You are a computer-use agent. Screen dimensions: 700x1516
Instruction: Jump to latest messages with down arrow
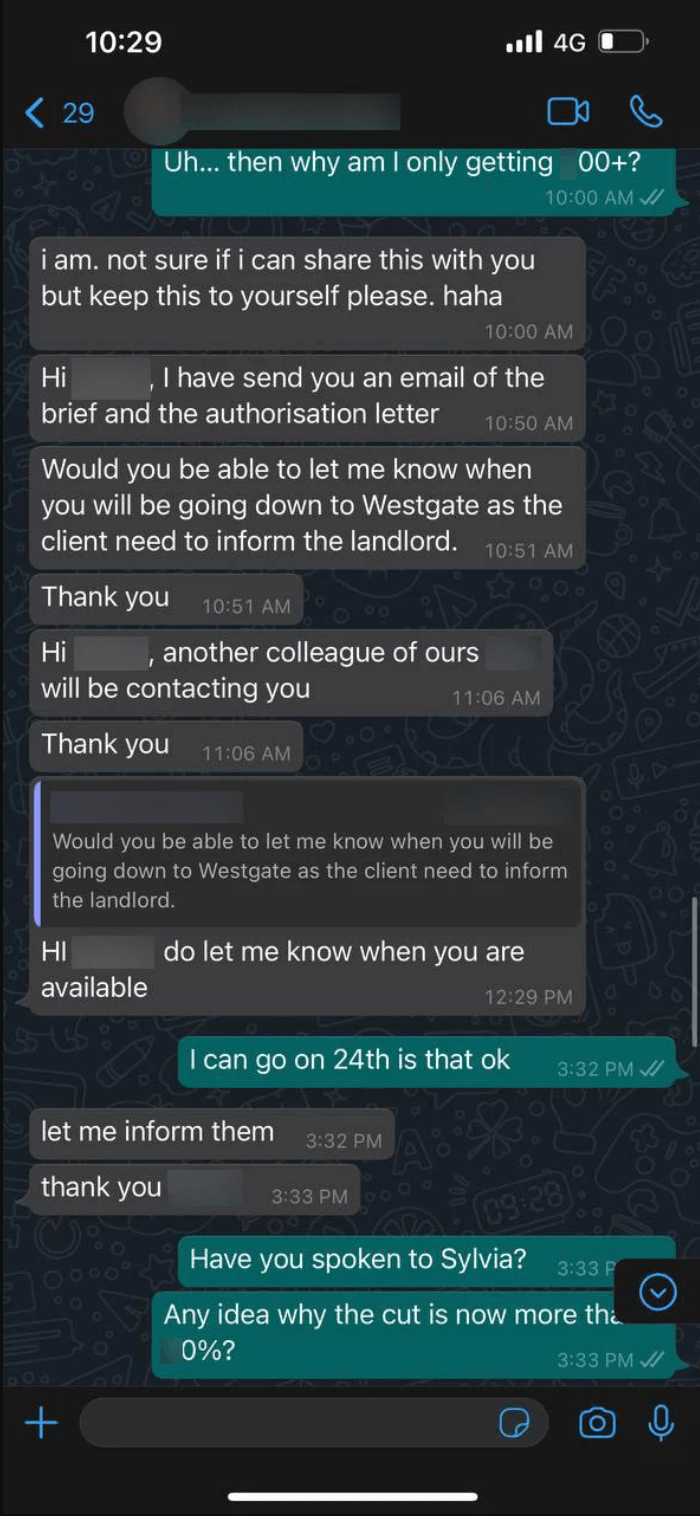657,1293
